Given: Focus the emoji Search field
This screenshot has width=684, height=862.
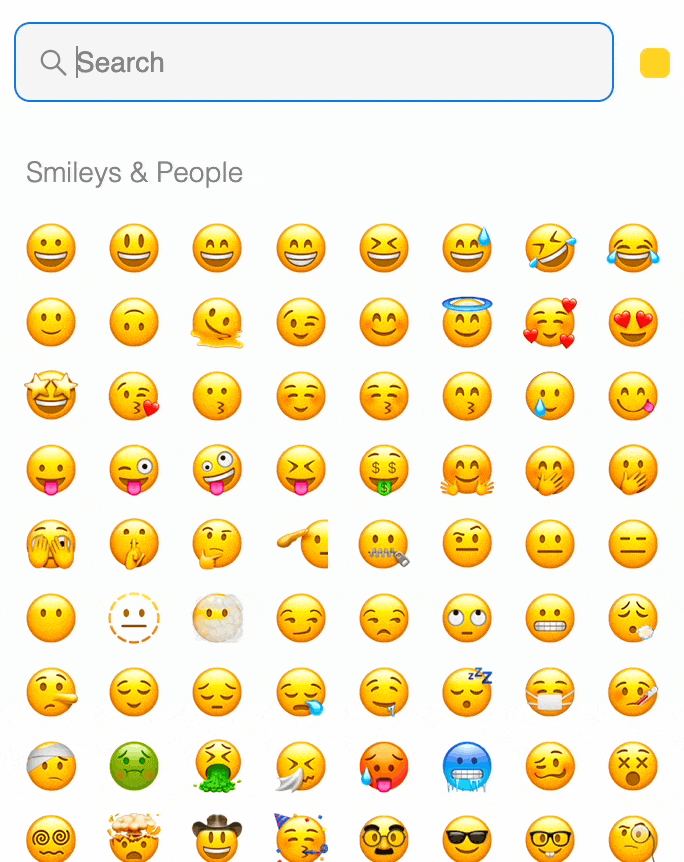Looking at the screenshot, I should coord(313,62).
